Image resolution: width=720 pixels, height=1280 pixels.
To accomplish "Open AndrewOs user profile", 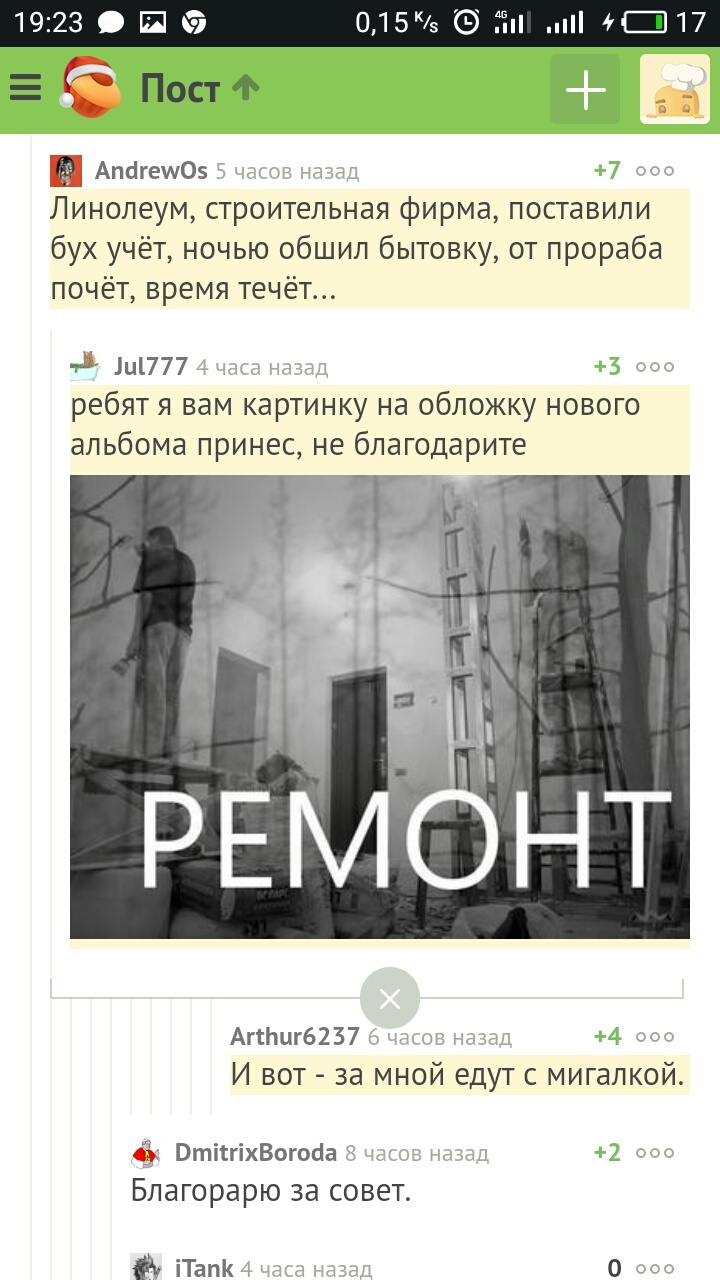I will 151,171.
